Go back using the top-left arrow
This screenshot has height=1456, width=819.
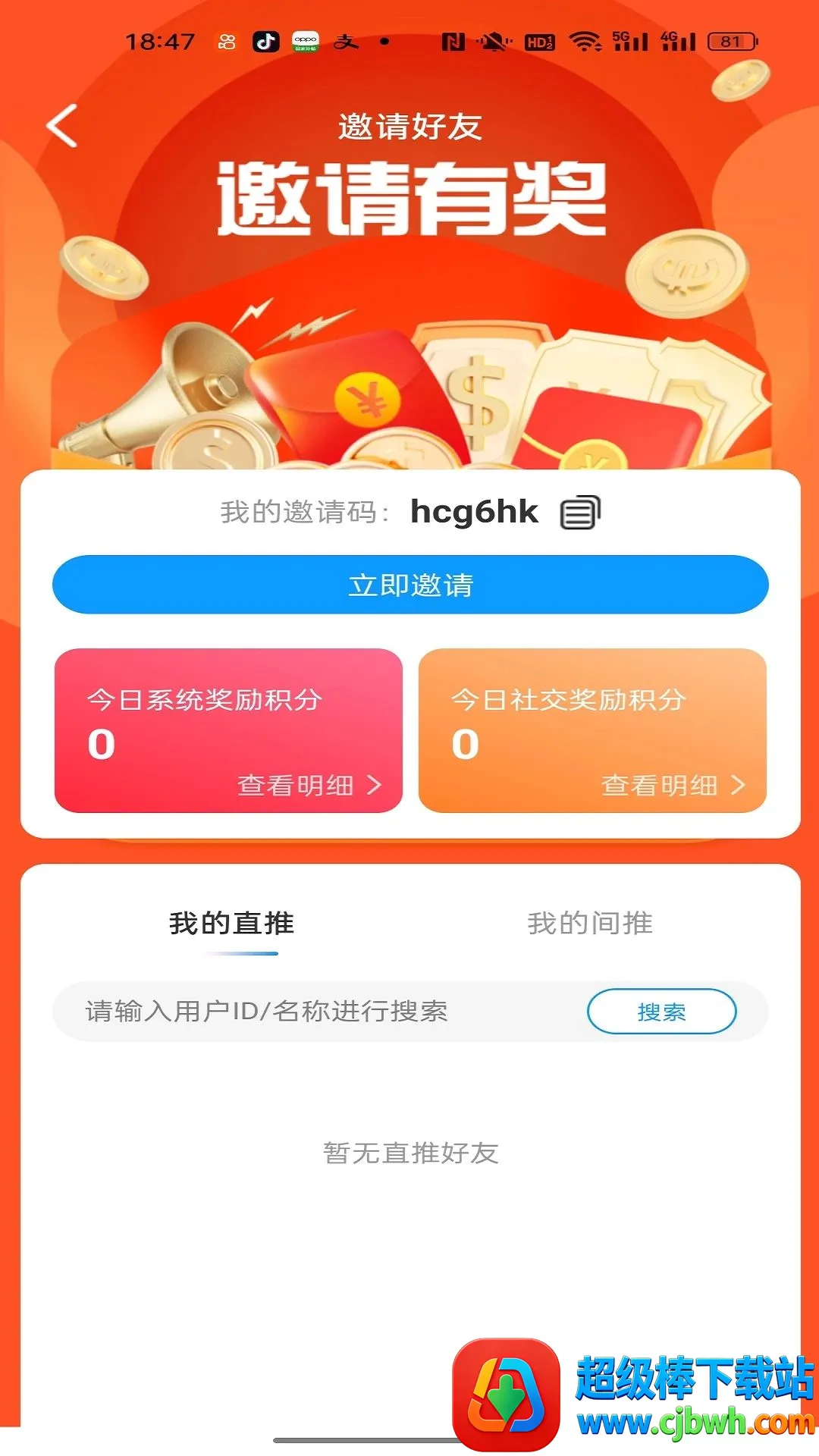62,126
